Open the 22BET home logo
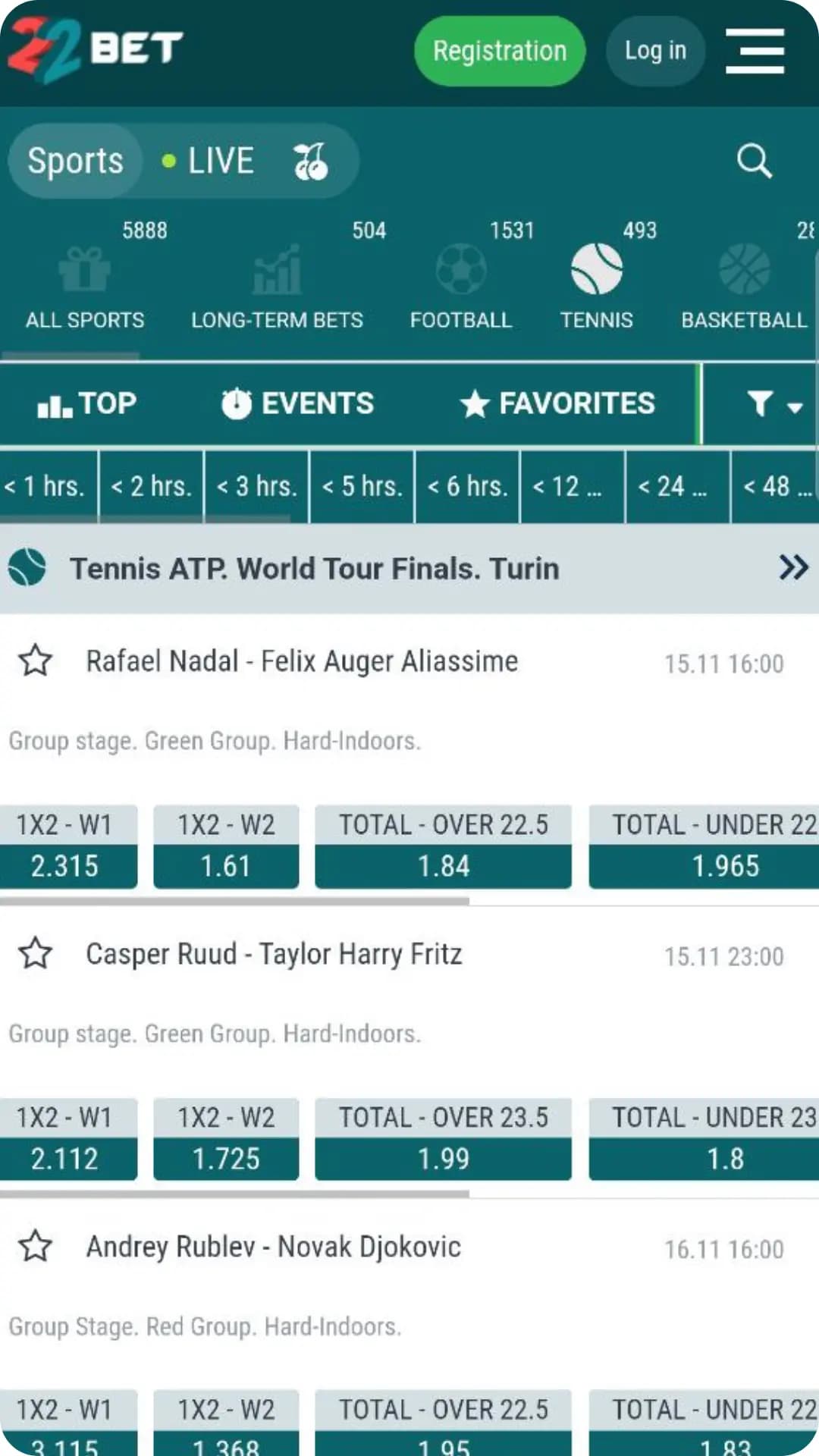819x1456 pixels. coord(93,49)
